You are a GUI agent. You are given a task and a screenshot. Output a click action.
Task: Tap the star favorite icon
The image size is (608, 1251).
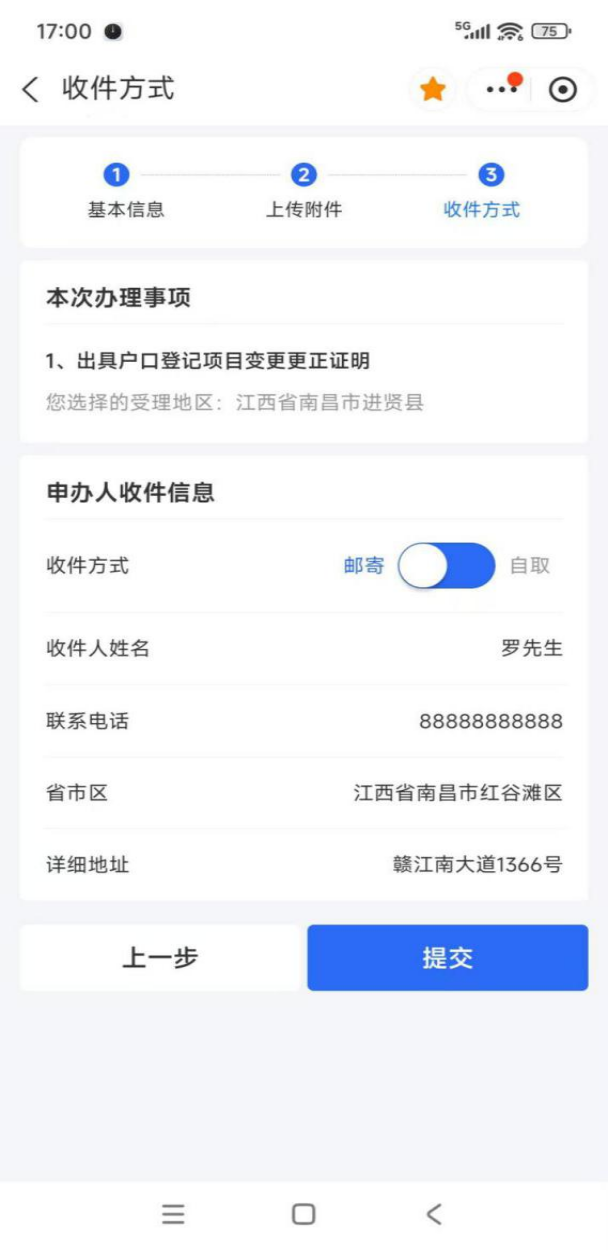pos(432,90)
